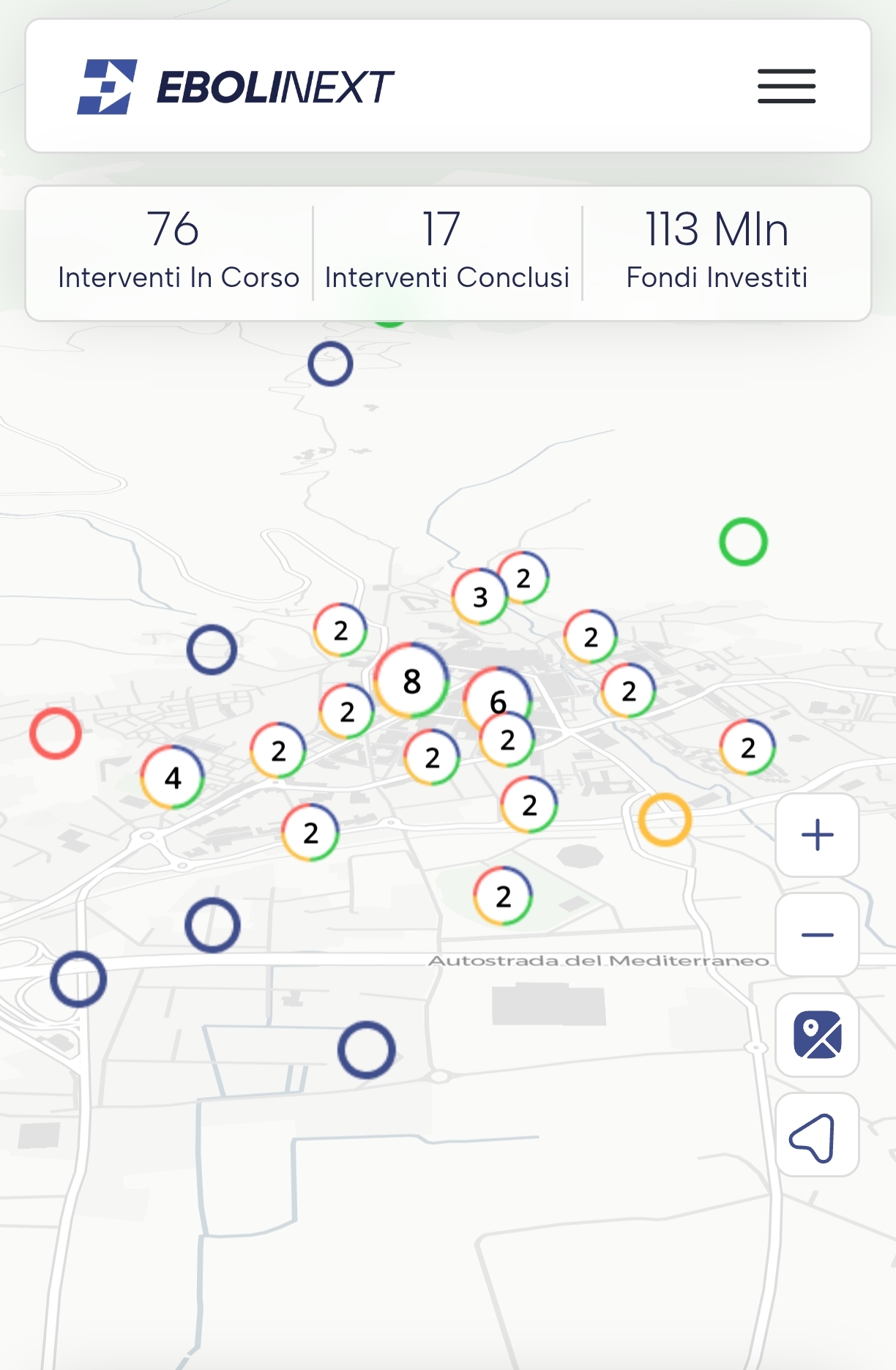Viewport: 896px width, 1370px height.
Task: Zoom out of the map
Action: (x=817, y=935)
